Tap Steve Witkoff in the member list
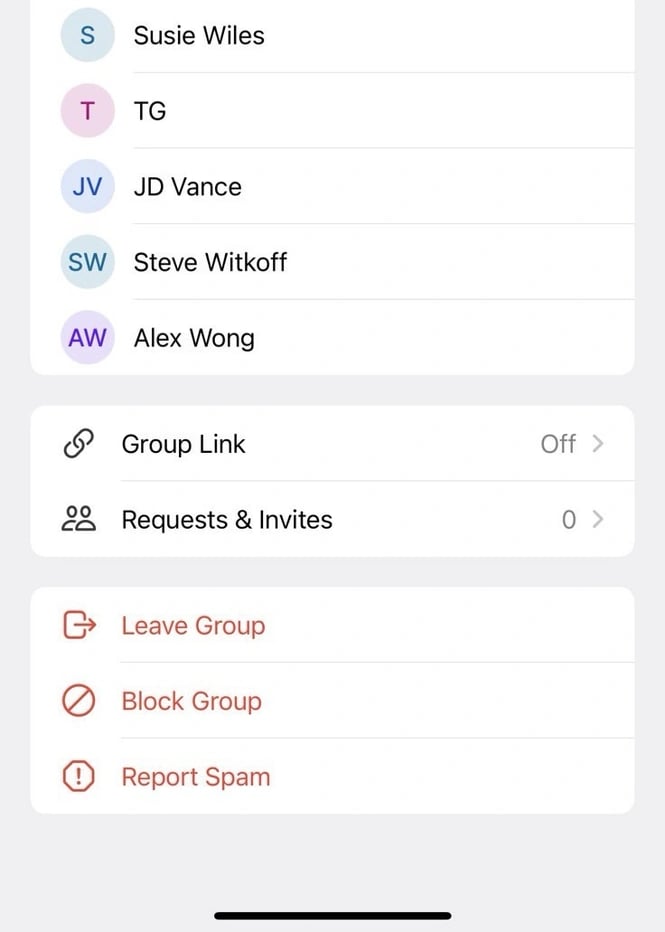Viewport: 665px width, 932px height. [x=210, y=262]
